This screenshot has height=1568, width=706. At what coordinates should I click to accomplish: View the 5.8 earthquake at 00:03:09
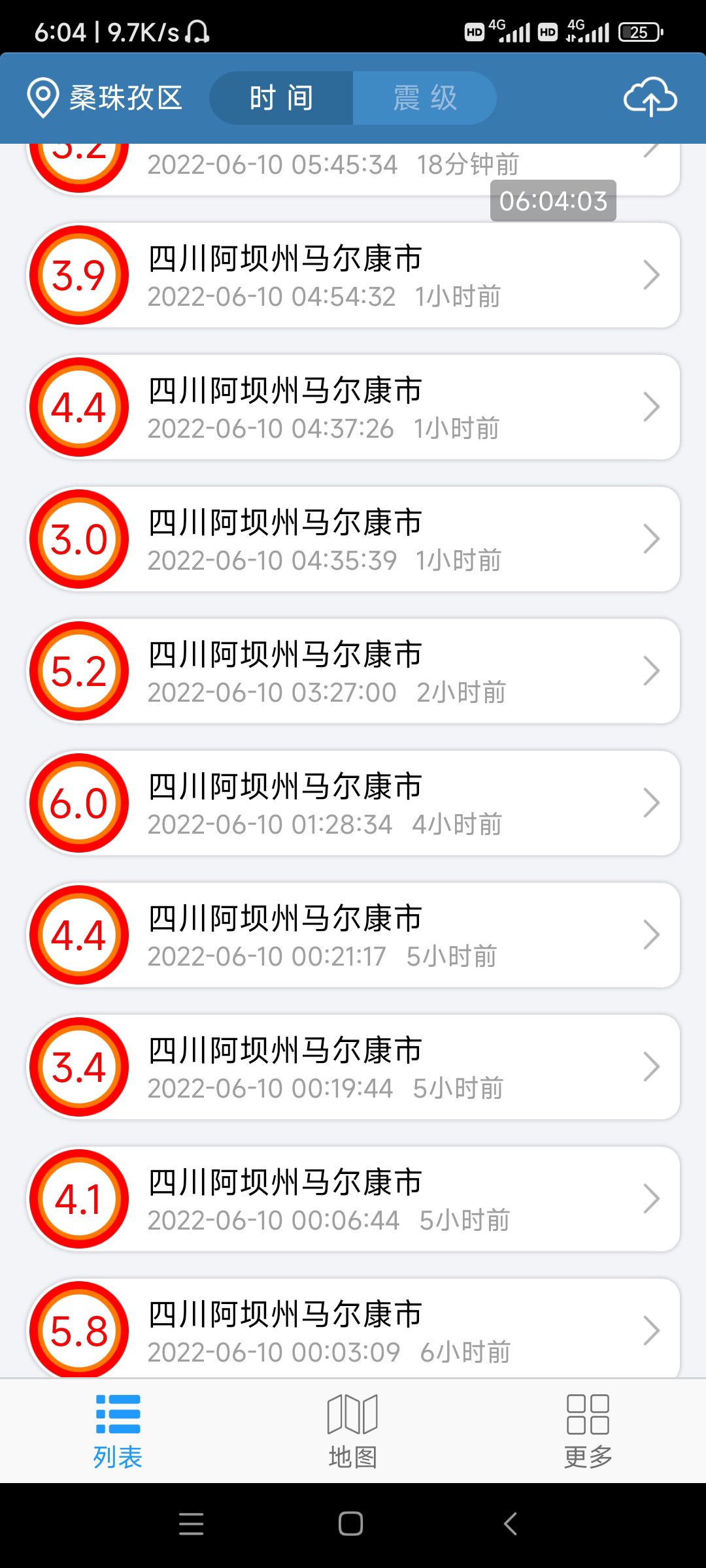click(x=354, y=1329)
